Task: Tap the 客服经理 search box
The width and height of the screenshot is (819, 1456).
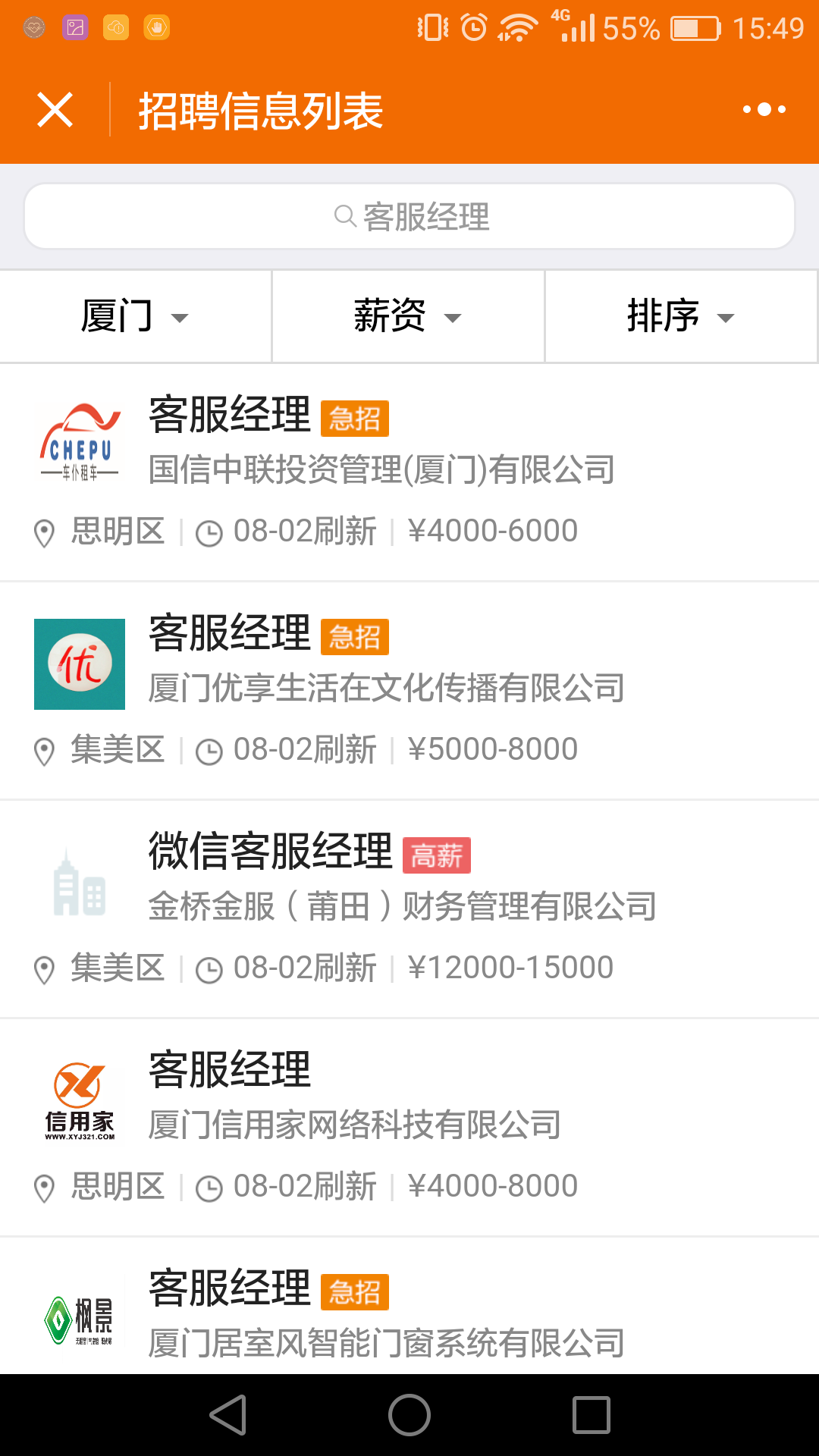Action: click(409, 217)
